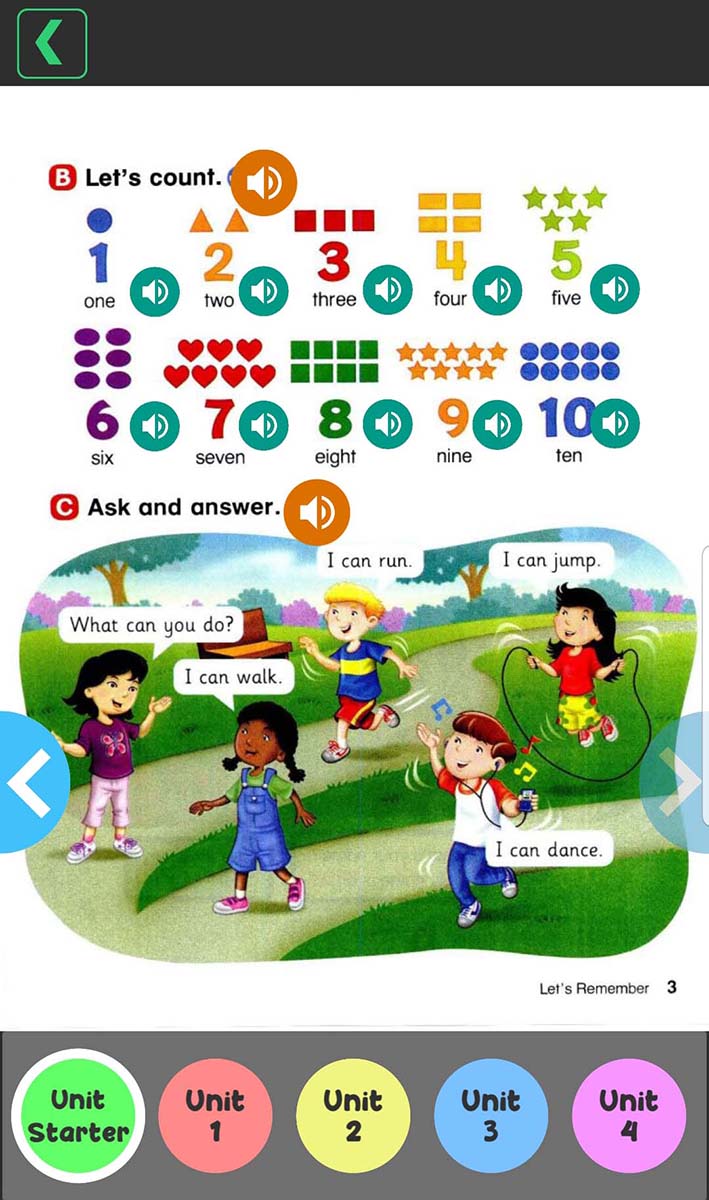Play the audio for number two
This screenshot has width=709, height=1200.
(x=264, y=291)
